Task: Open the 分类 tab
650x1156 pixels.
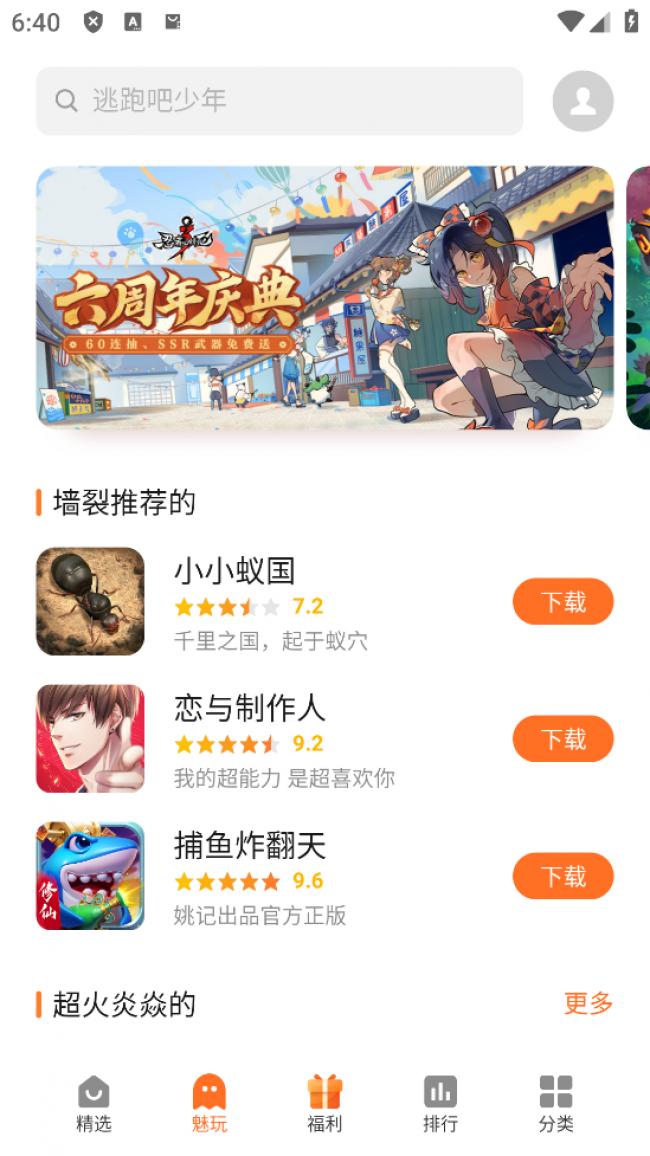Action: [556, 1104]
